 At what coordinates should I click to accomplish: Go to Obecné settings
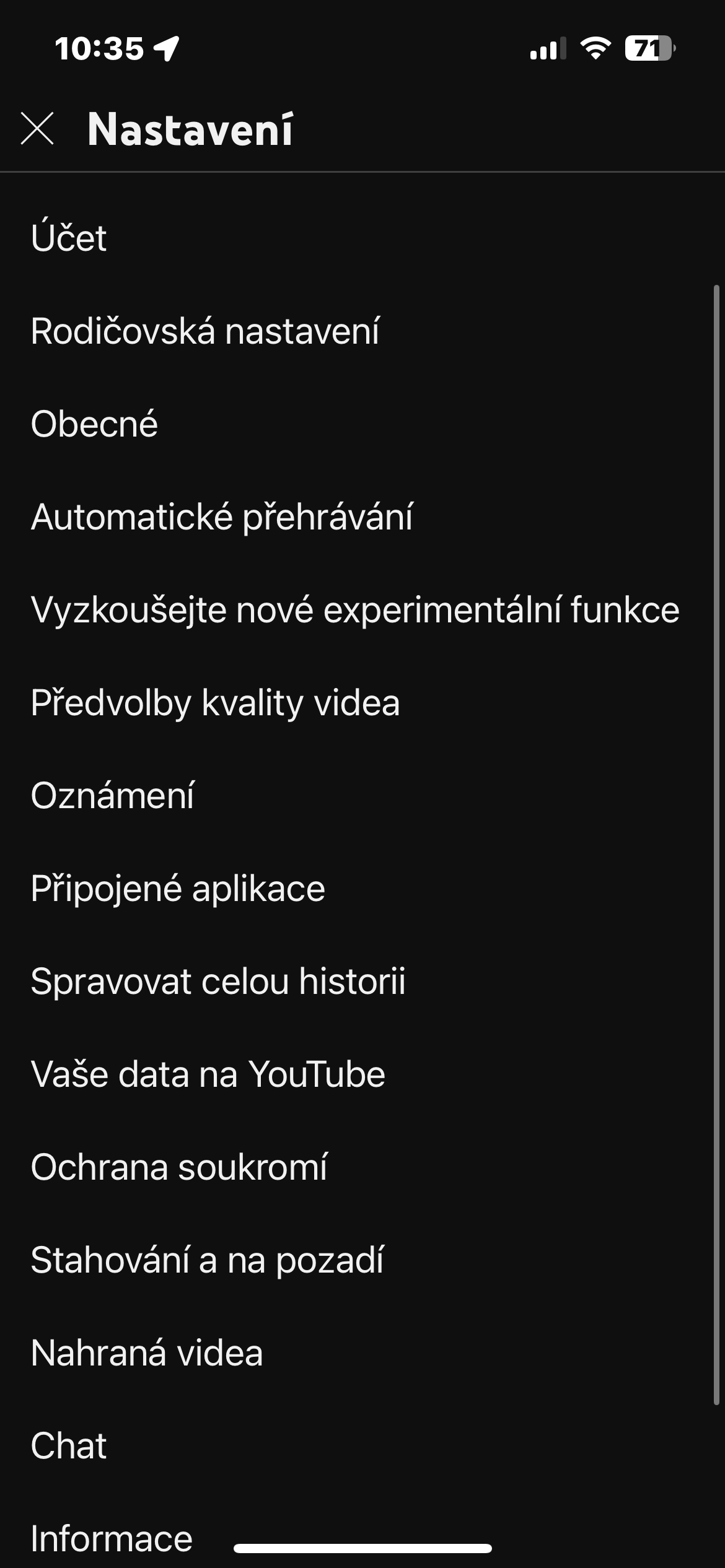pos(94,424)
